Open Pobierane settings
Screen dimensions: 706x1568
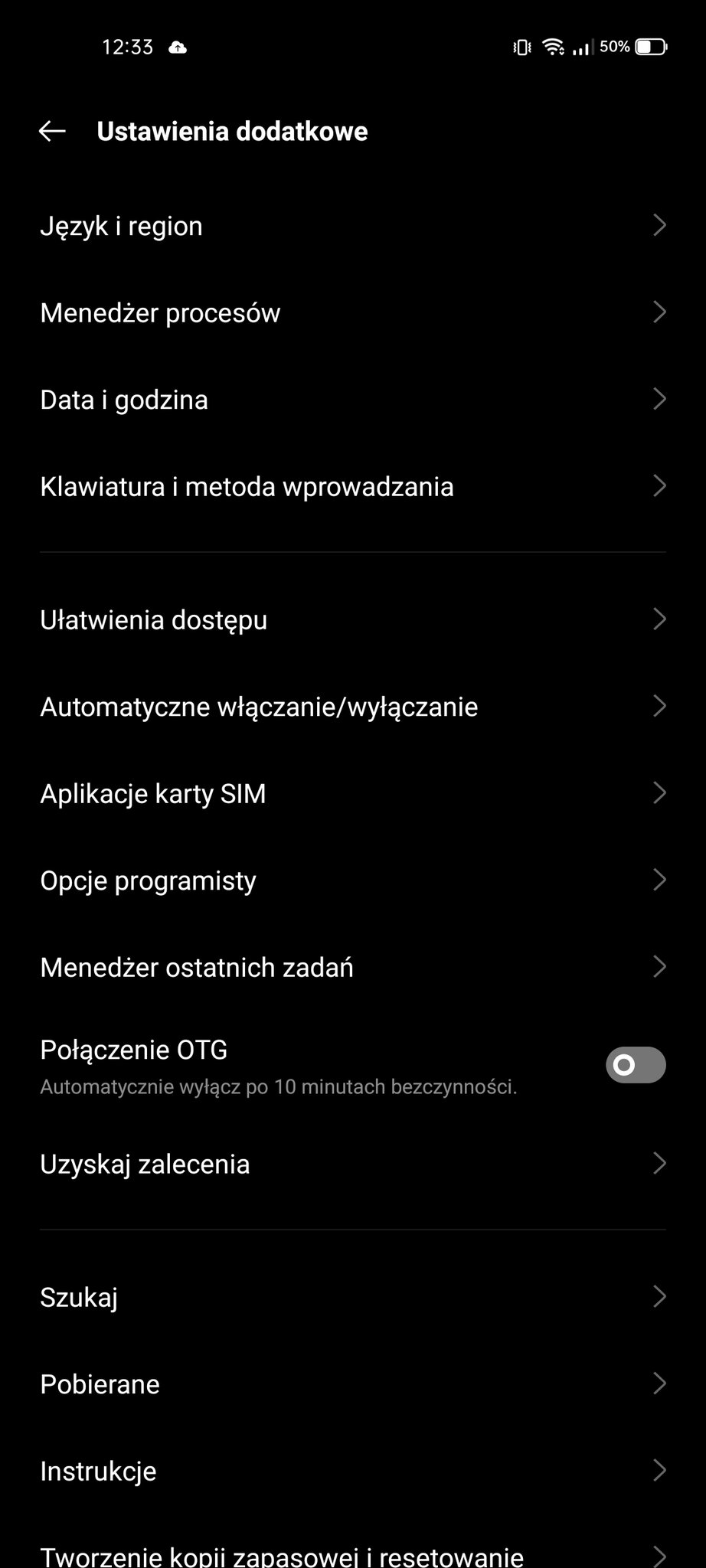353,1383
